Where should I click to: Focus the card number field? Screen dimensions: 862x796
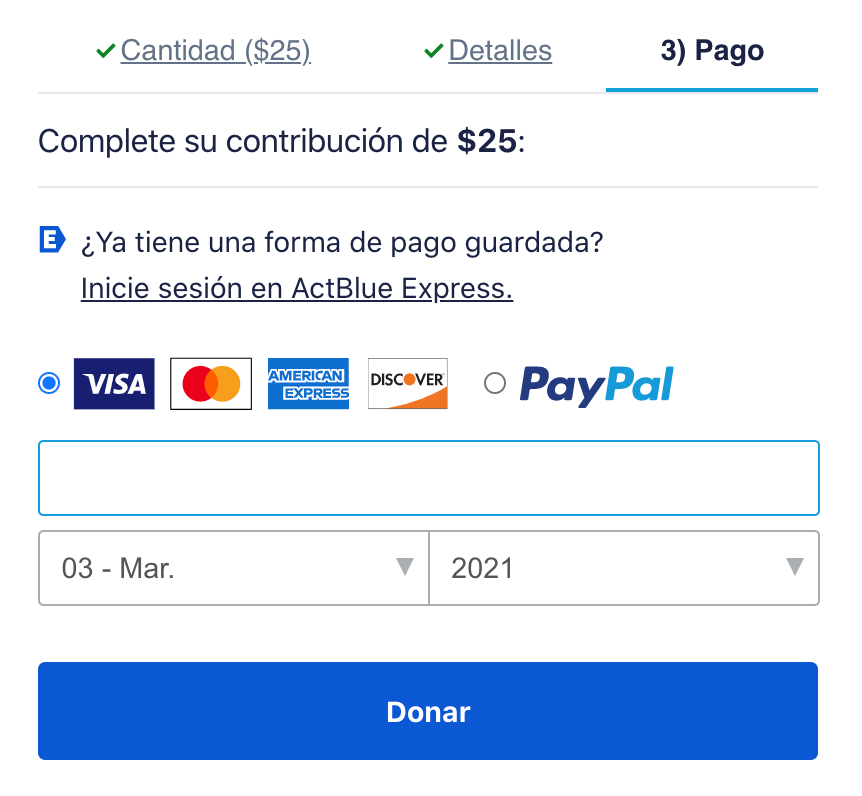coord(428,478)
